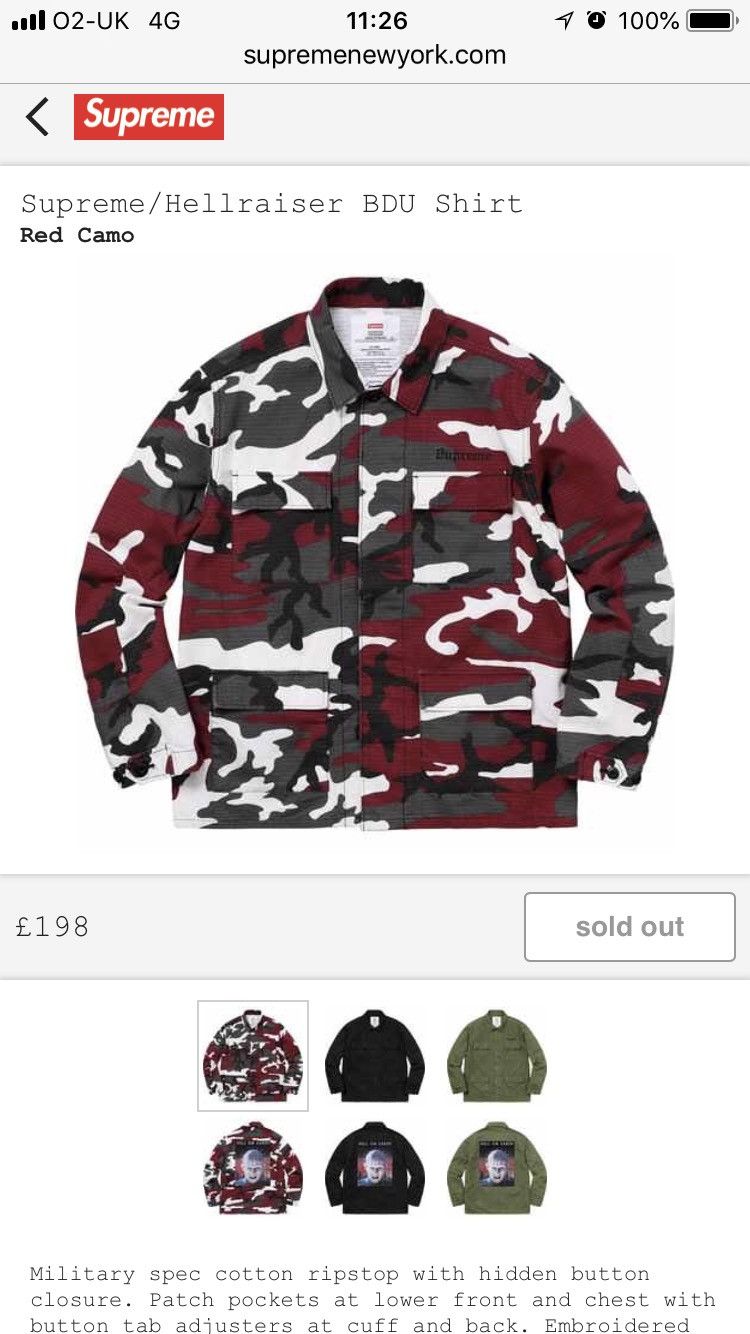Image resolution: width=750 pixels, height=1334 pixels.
Task: Tap the sold out button
Action: [629, 927]
